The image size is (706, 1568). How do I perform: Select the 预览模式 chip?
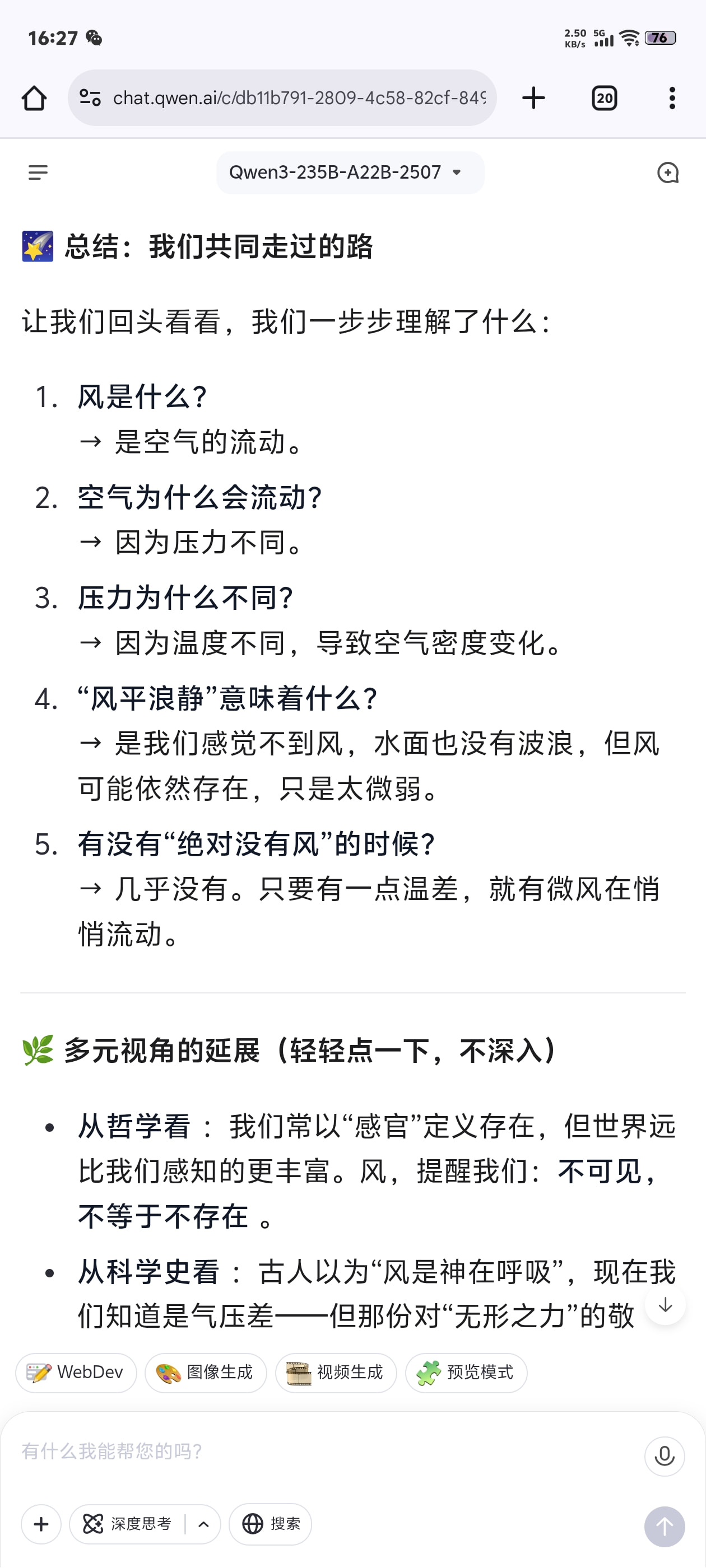point(466,1373)
